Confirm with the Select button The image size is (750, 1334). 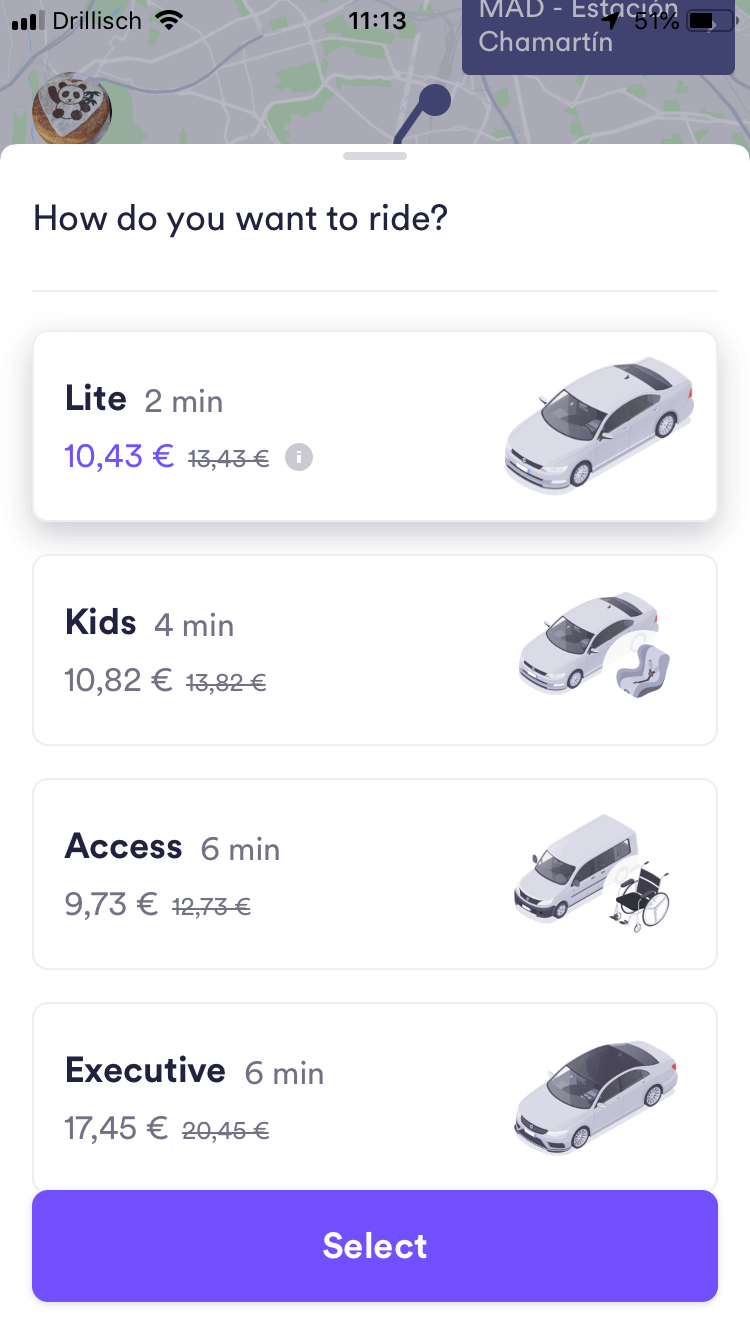(x=375, y=1246)
